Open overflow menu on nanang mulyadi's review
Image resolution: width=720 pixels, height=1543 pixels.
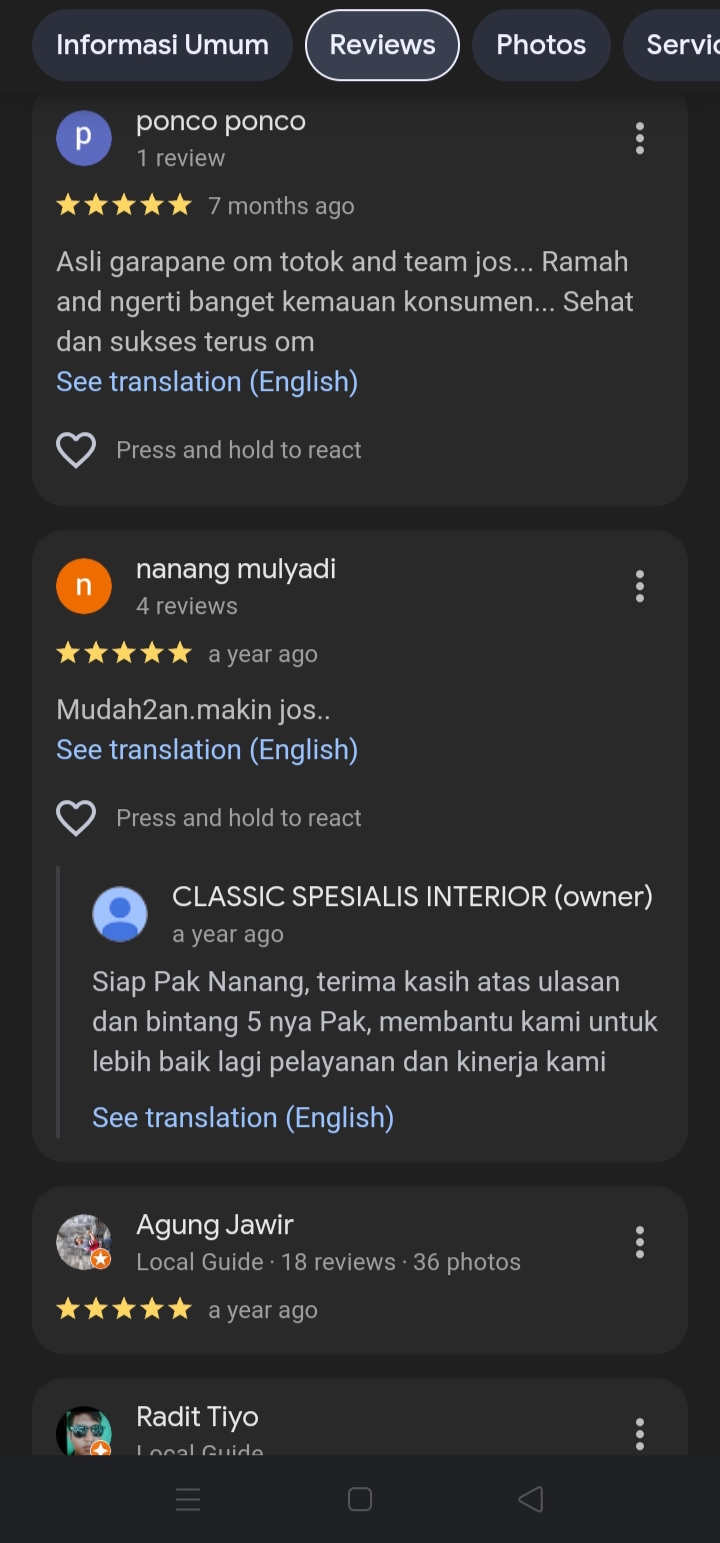pos(640,586)
